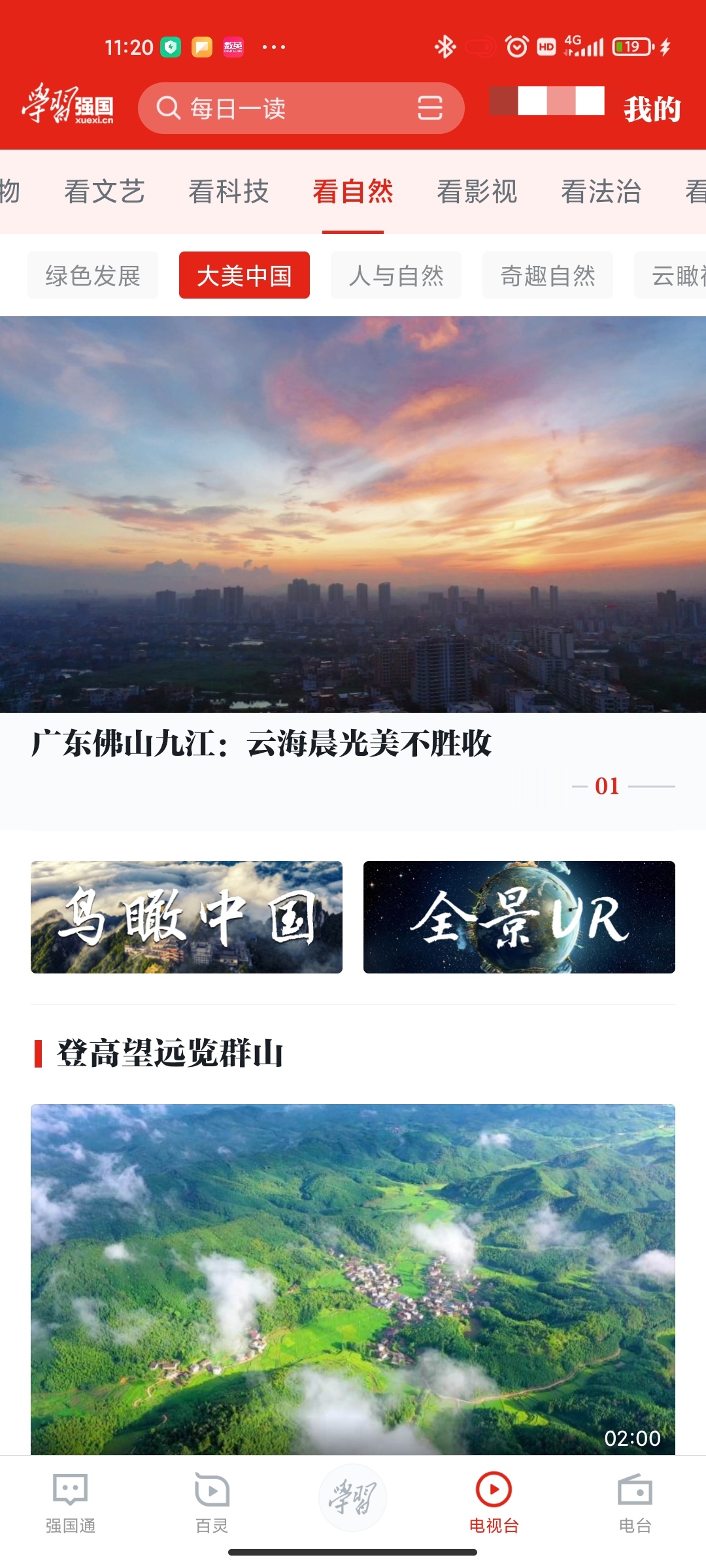
Task: Open 我的 profile page
Action: click(652, 109)
